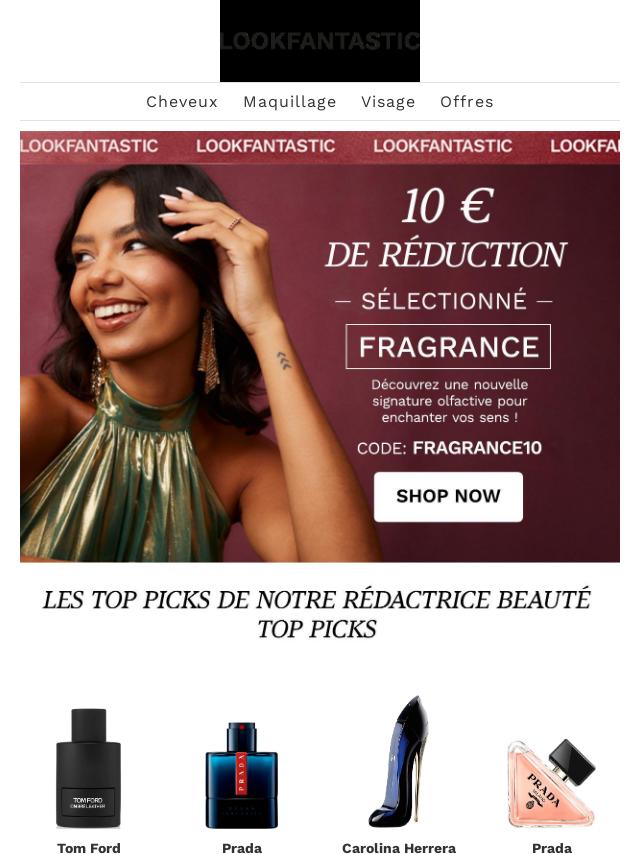640x854 pixels.
Task: Open the Tom Ford perfume product
Action: pyautogui.click(x=89, y=768)
